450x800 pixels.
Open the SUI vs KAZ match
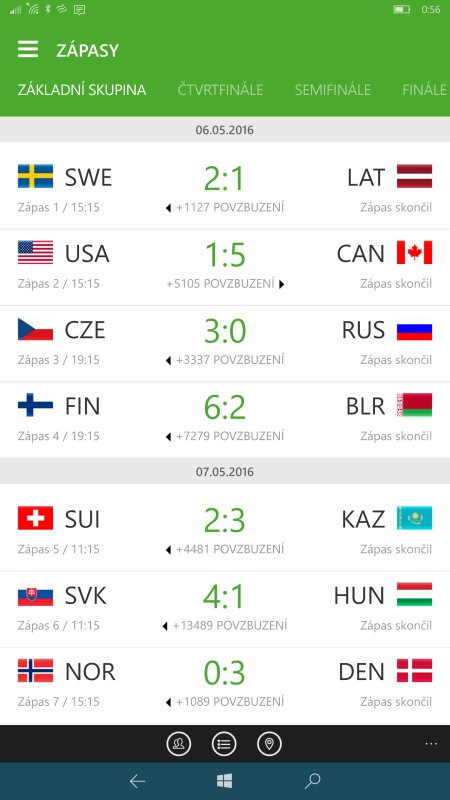point(225,528)
